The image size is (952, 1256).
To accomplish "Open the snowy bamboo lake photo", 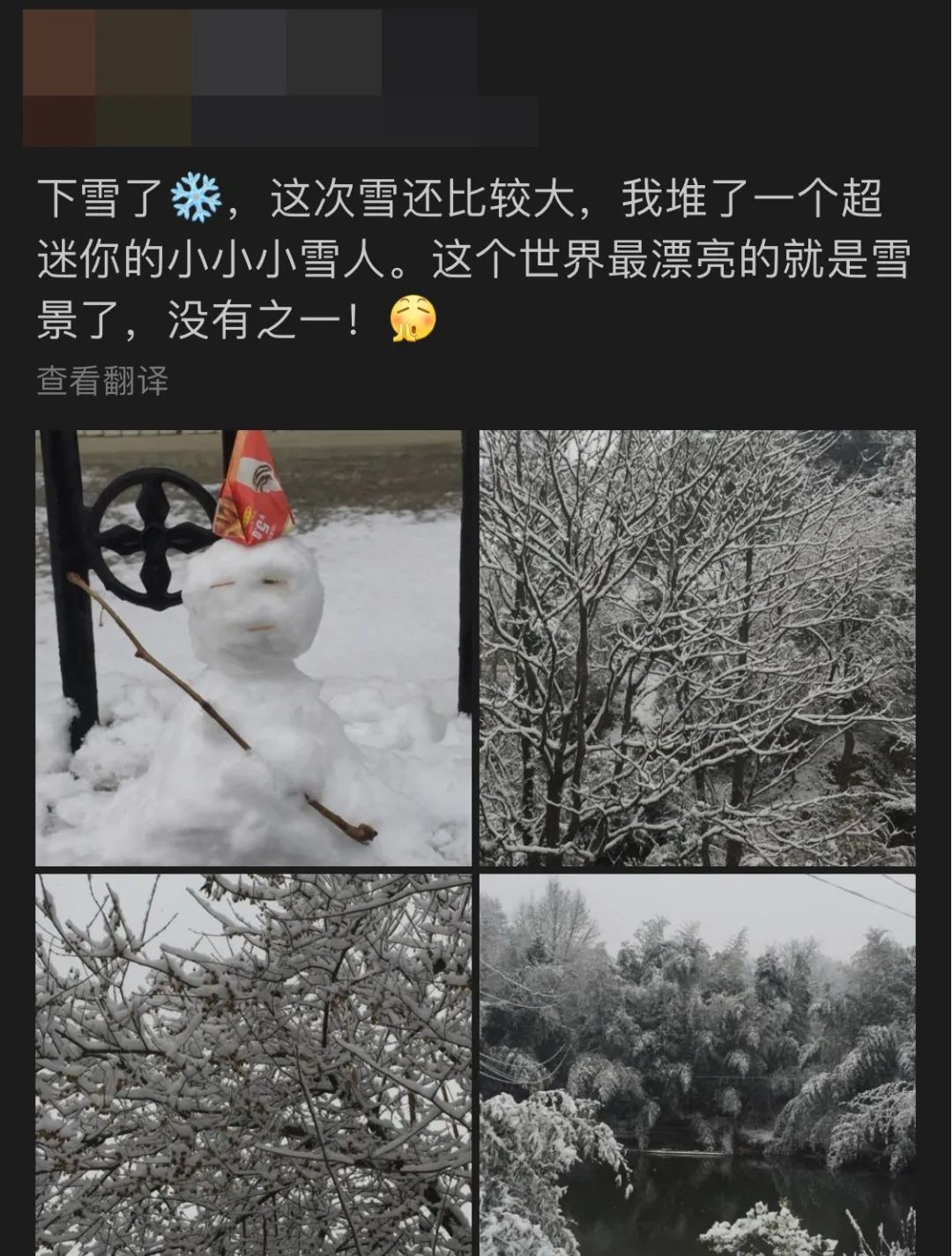I will (x=697, y=1065).
